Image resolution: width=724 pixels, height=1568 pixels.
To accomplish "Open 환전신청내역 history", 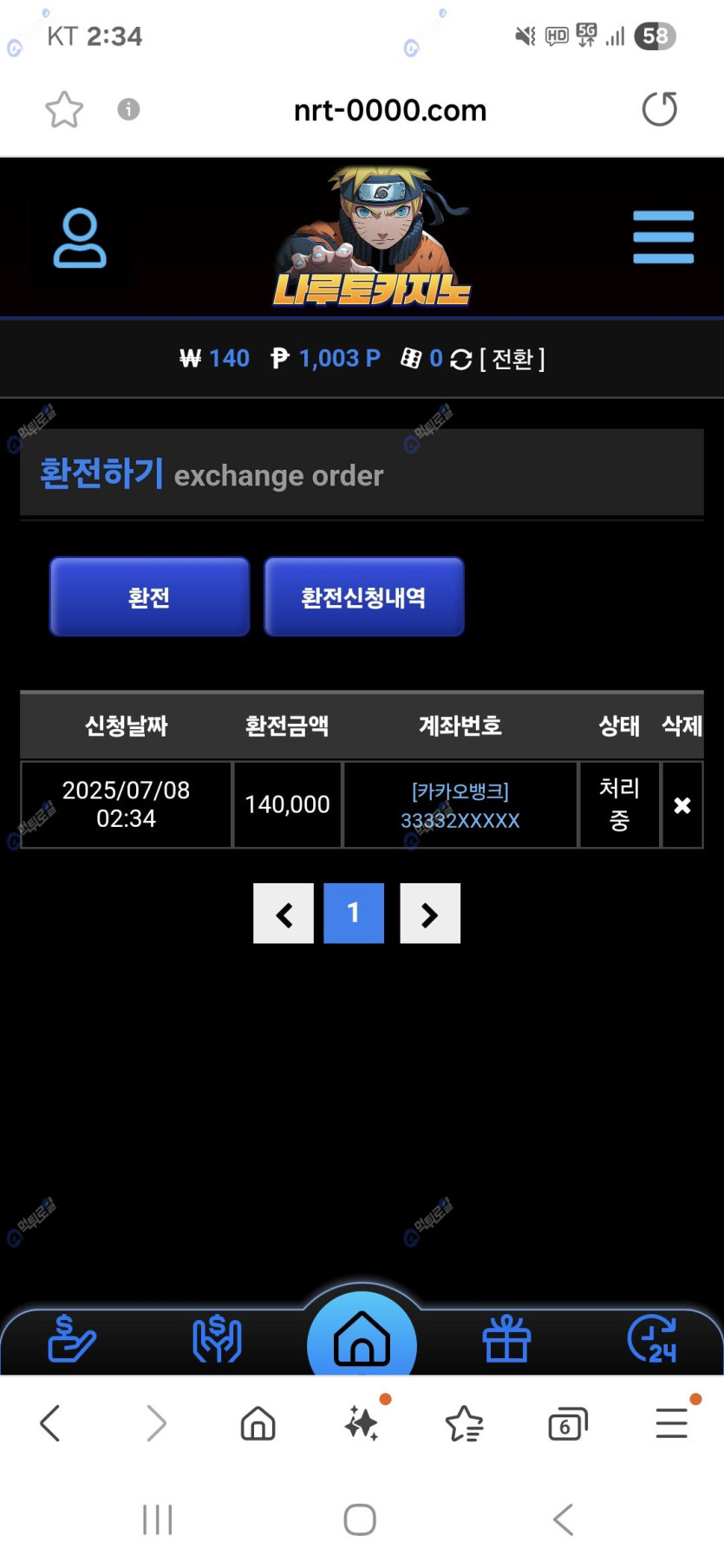I will click(363, 597).
